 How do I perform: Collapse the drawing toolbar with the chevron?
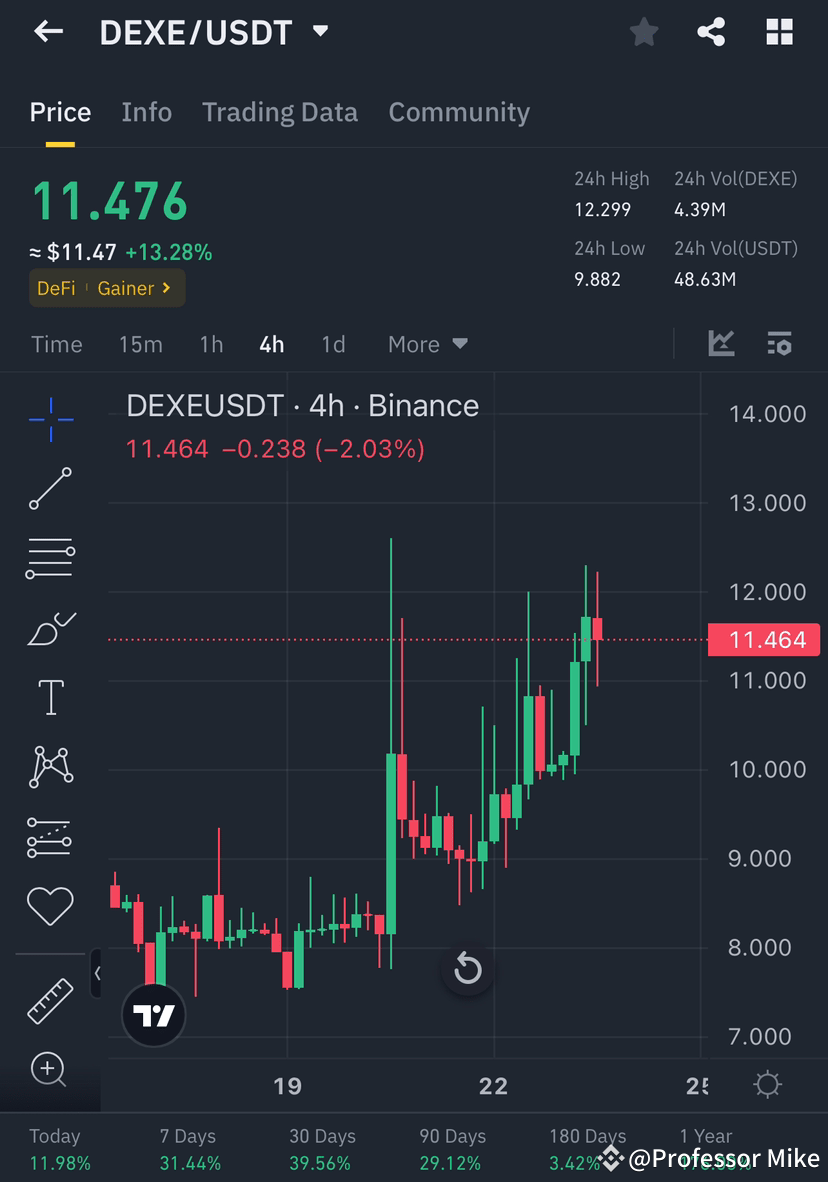pos(96,973)
